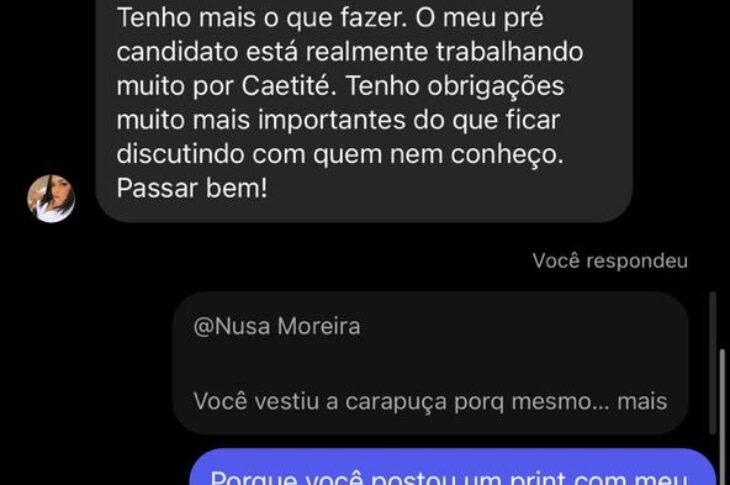Open the sender's profile picture avatar
The image size is (730, 485).
[51, 198]
